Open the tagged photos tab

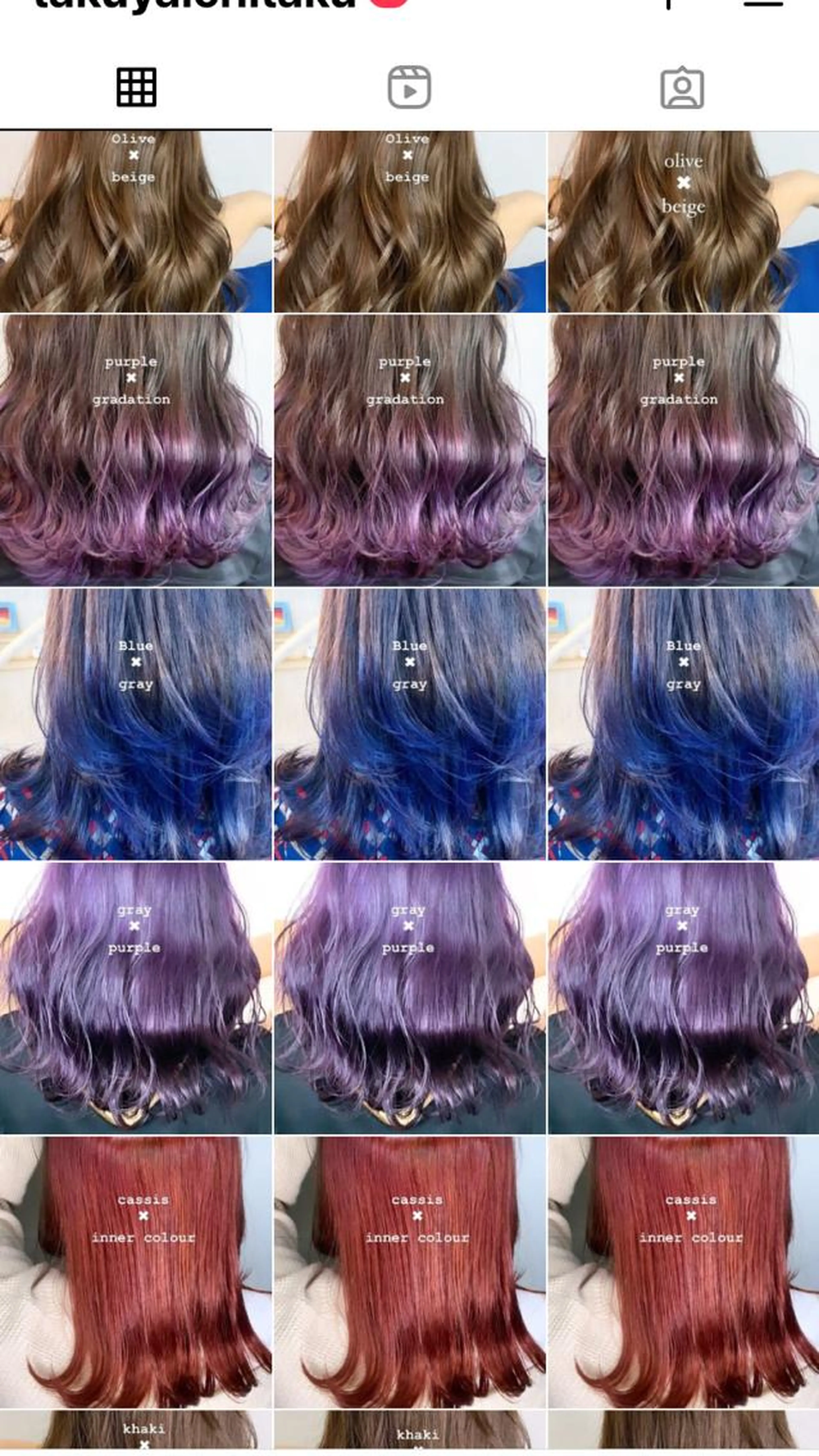682,87
